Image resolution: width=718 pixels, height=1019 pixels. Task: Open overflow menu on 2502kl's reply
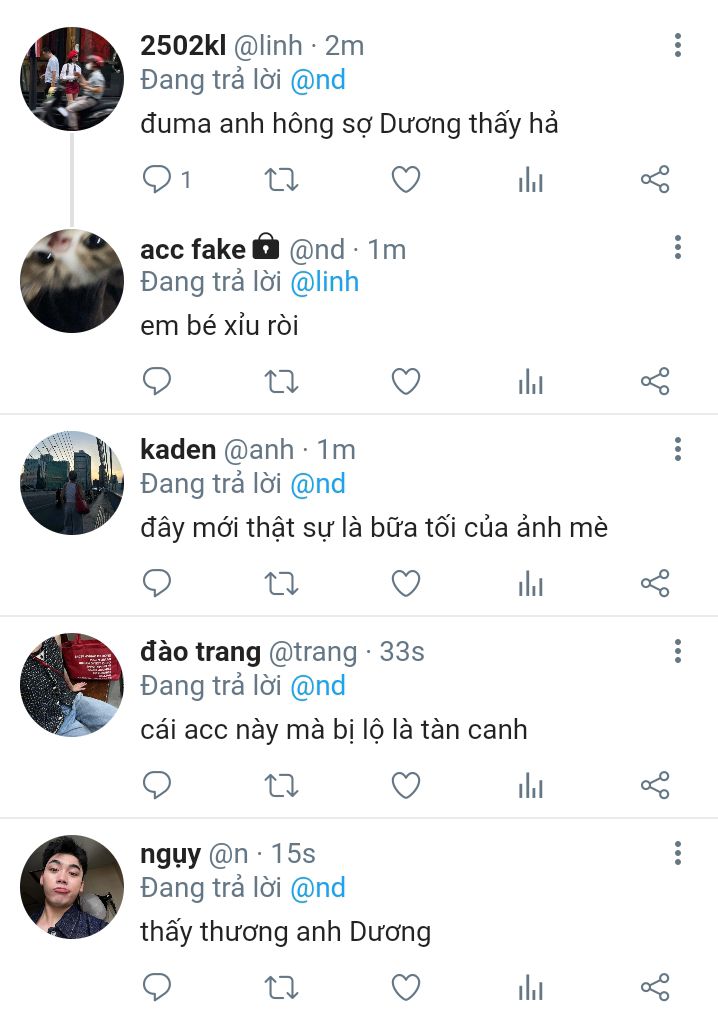[678, 45]
